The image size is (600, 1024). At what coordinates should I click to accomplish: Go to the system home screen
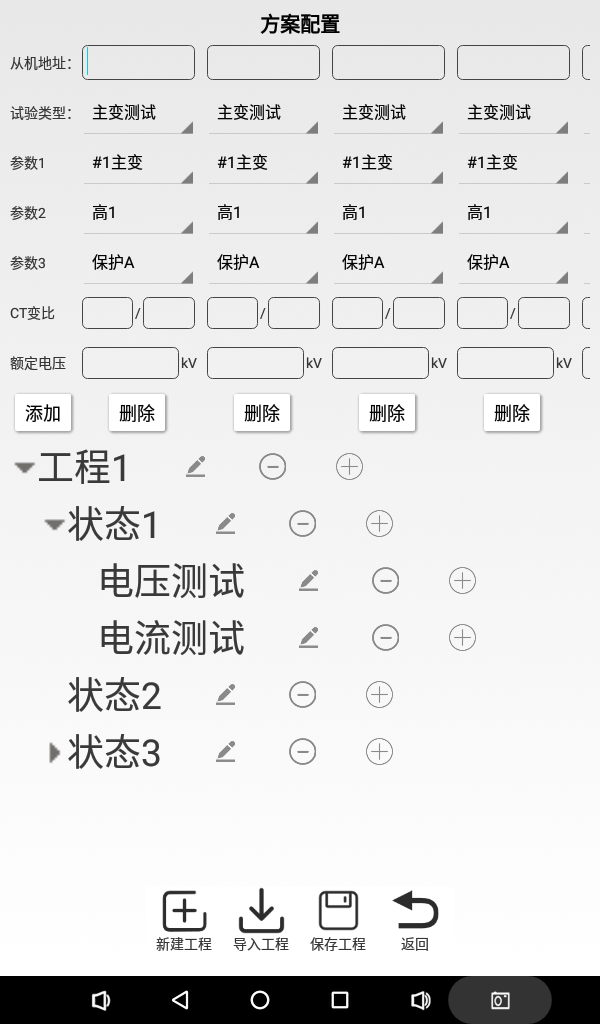pos(260,1000)
